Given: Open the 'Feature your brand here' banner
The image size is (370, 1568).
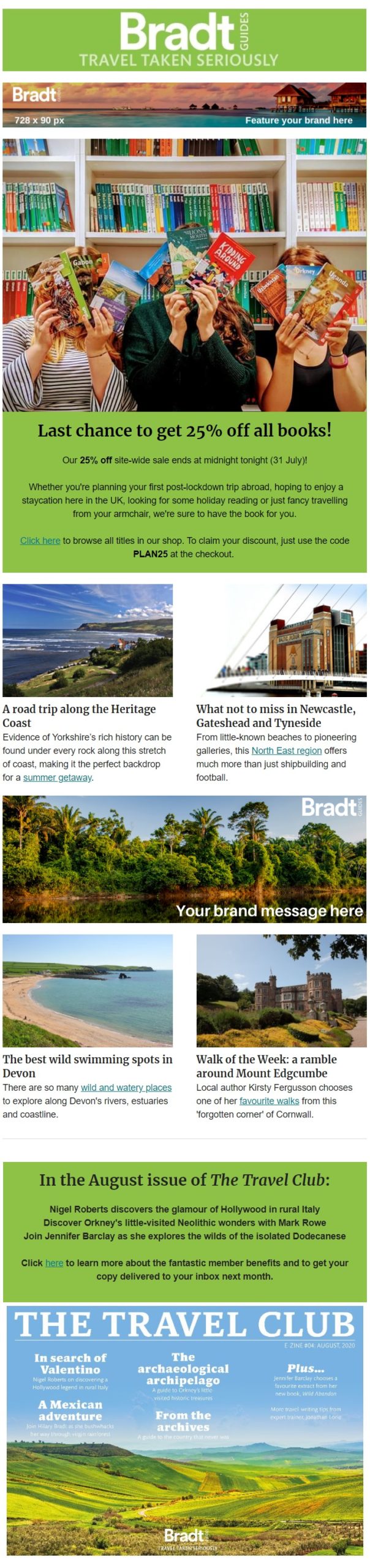Looking at the screenshot, I should [184, 105].
